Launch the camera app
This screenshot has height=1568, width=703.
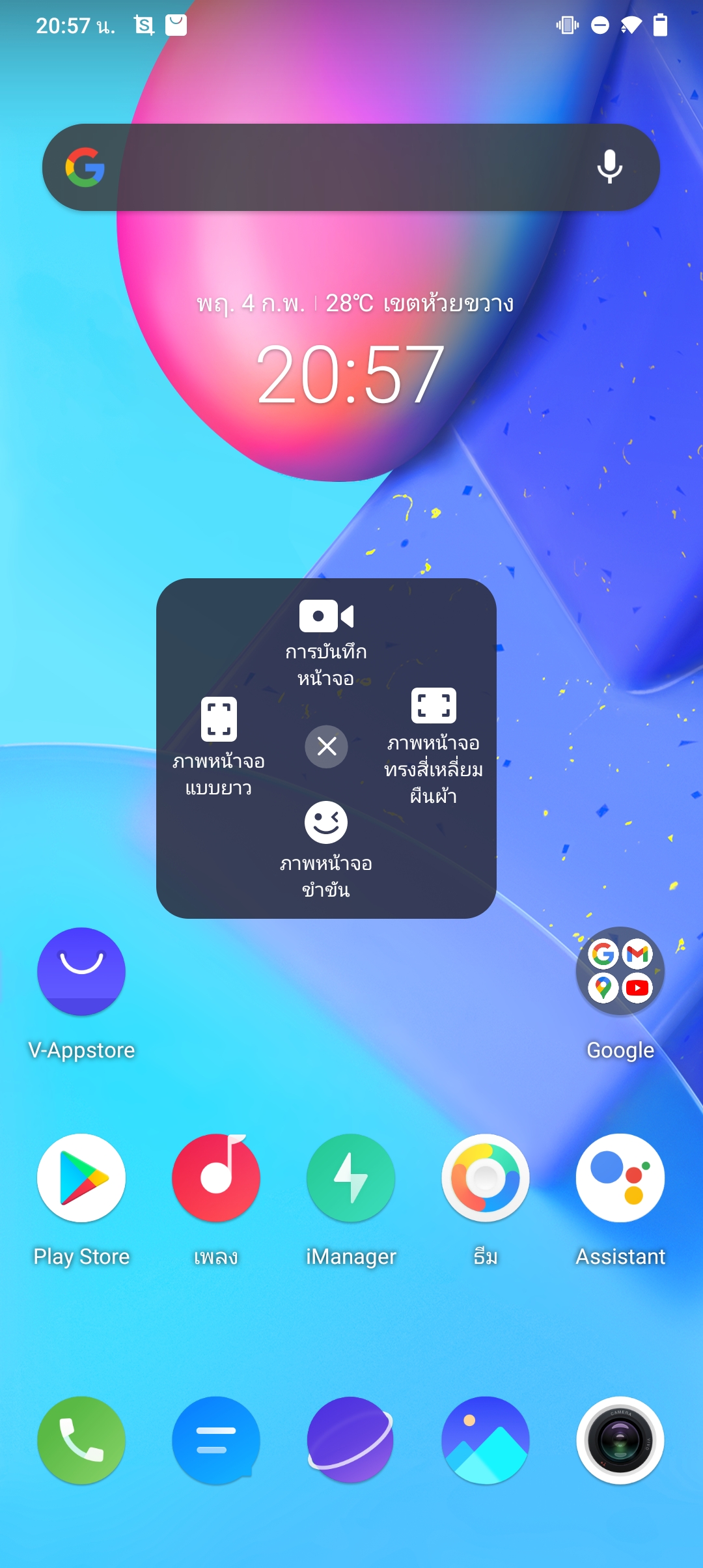click(620, 1440)
